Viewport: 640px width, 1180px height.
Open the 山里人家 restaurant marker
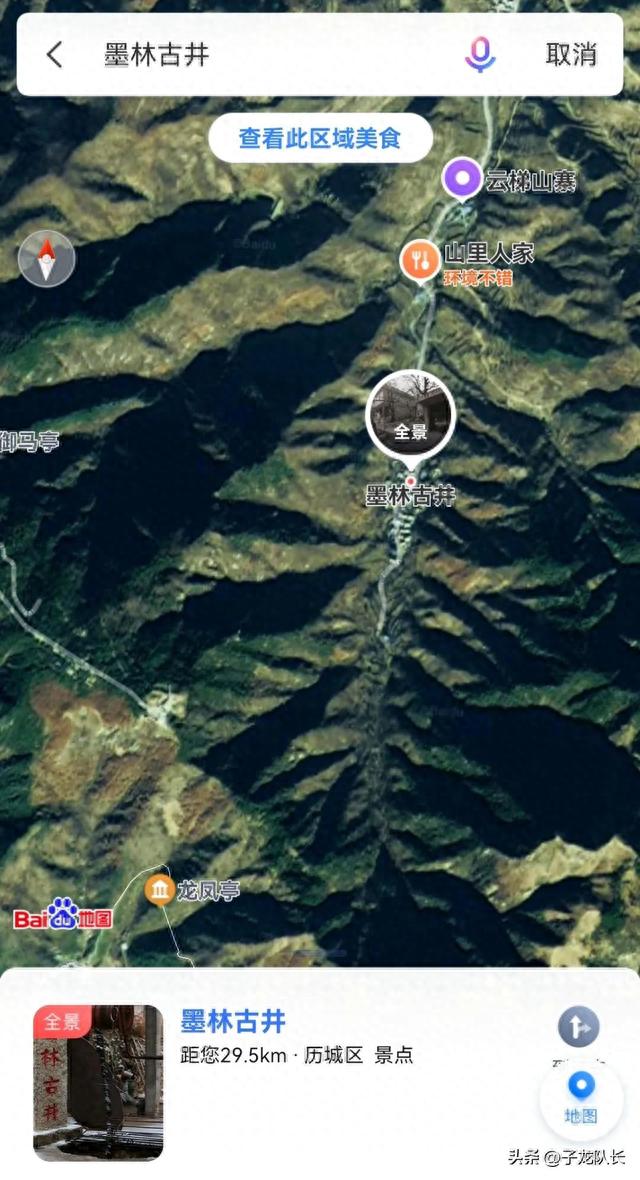click(420, 260)
